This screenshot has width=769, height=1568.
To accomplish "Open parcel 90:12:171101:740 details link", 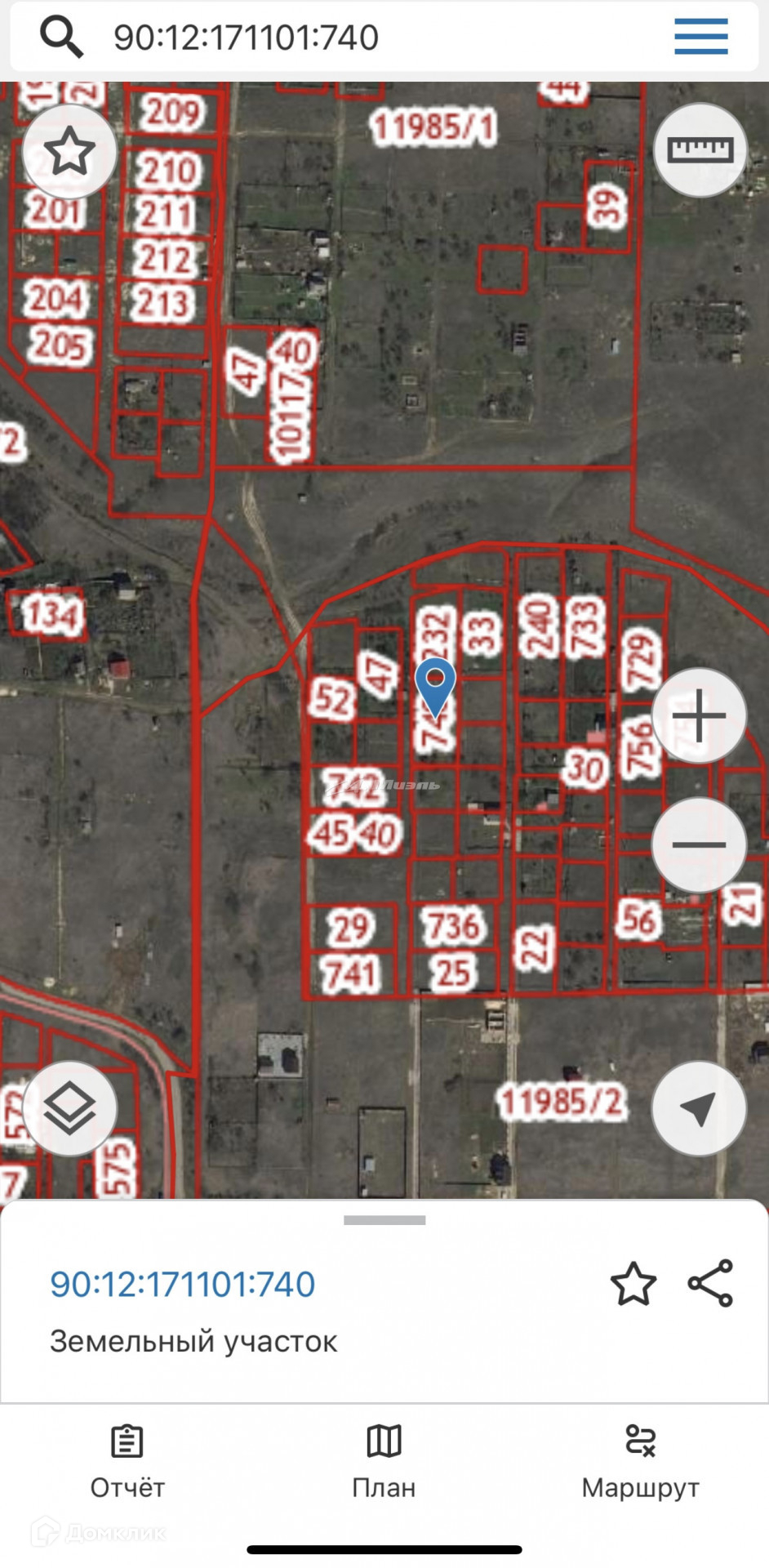I will pyautogui.click(x=182, y=1285).
